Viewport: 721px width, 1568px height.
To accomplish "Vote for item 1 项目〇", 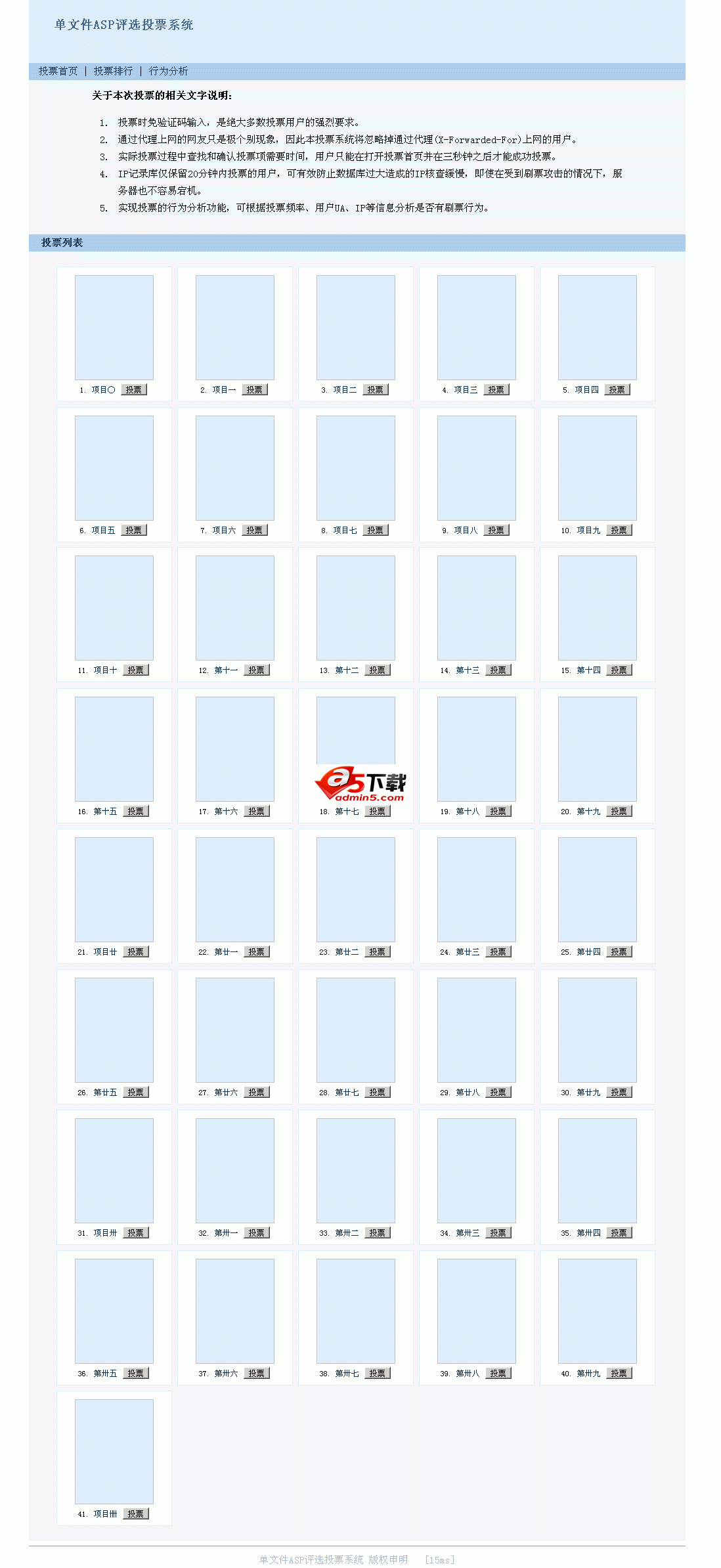I will point(134,390).
